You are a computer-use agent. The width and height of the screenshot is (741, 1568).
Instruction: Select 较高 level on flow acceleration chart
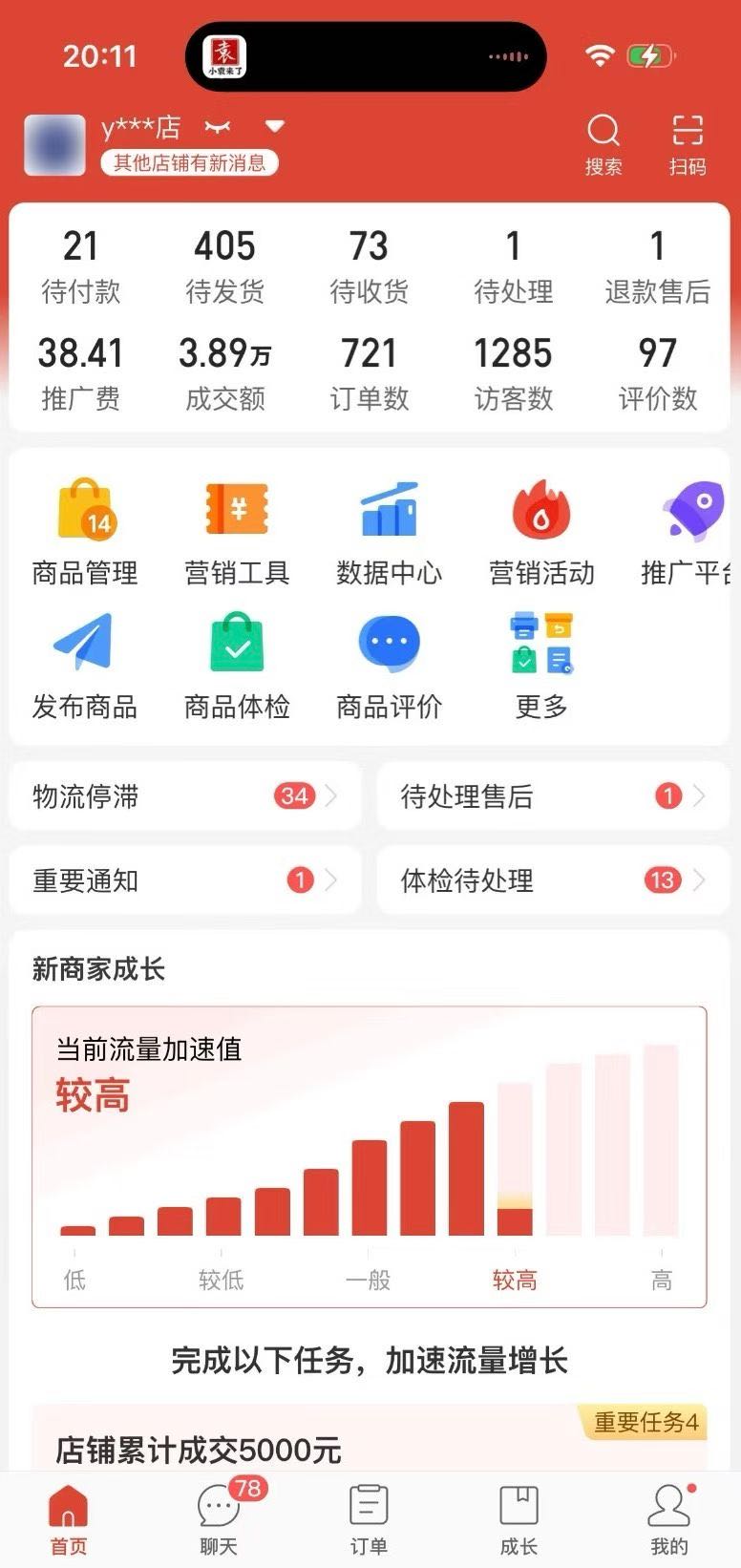pyautogui.click(x=516, y=1278)
